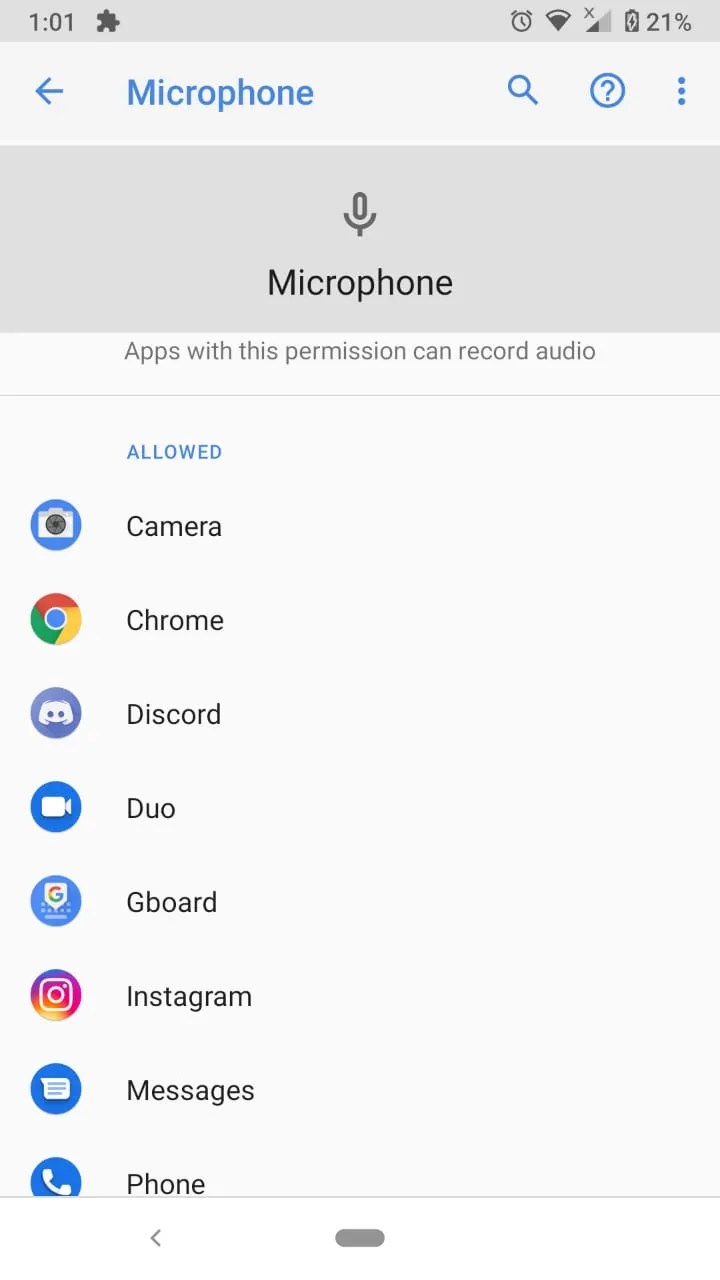
Task: Tap the Camera app icon
Action: pyautogui.click(x=56, y=524)
